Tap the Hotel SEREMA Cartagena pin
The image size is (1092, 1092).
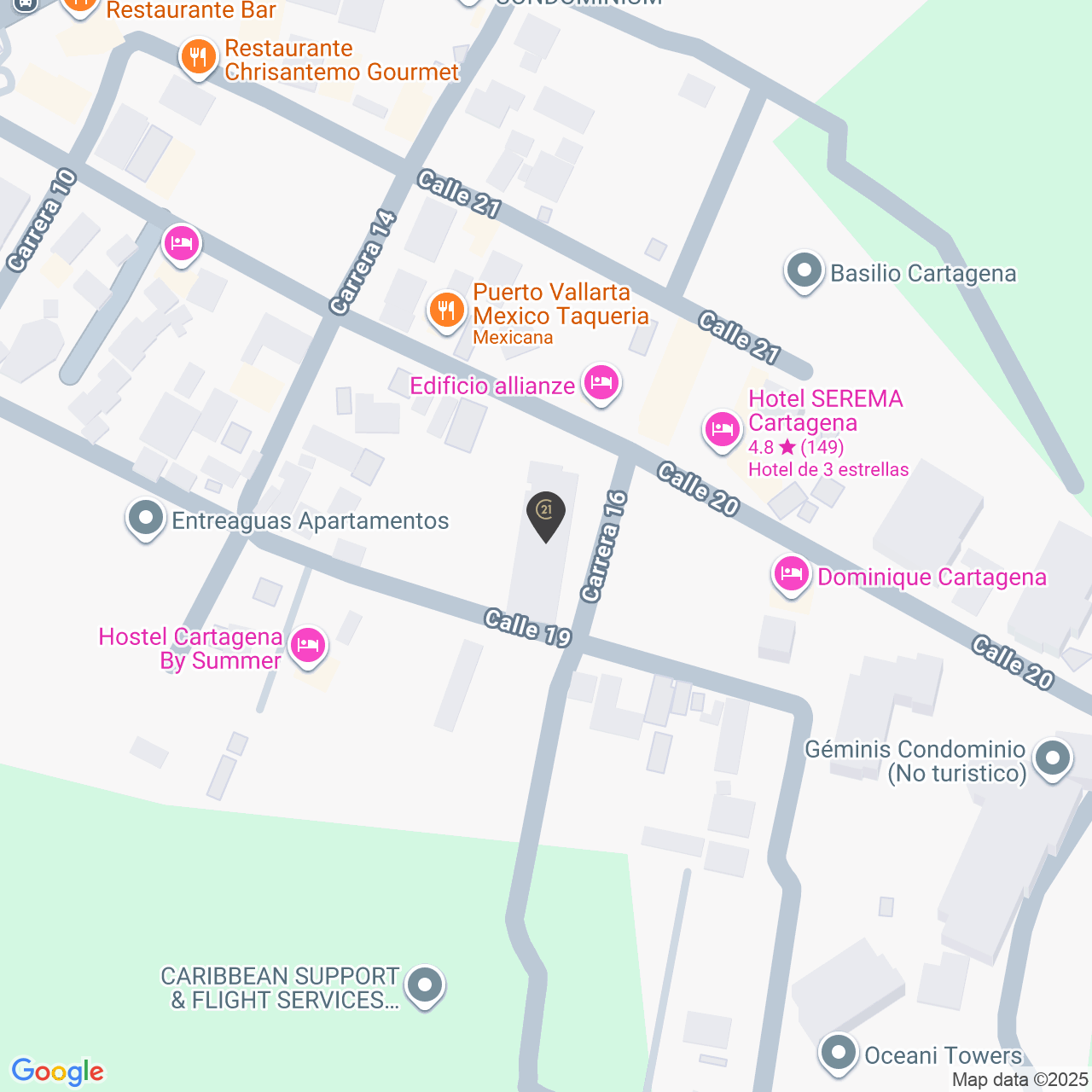(722, 429)
